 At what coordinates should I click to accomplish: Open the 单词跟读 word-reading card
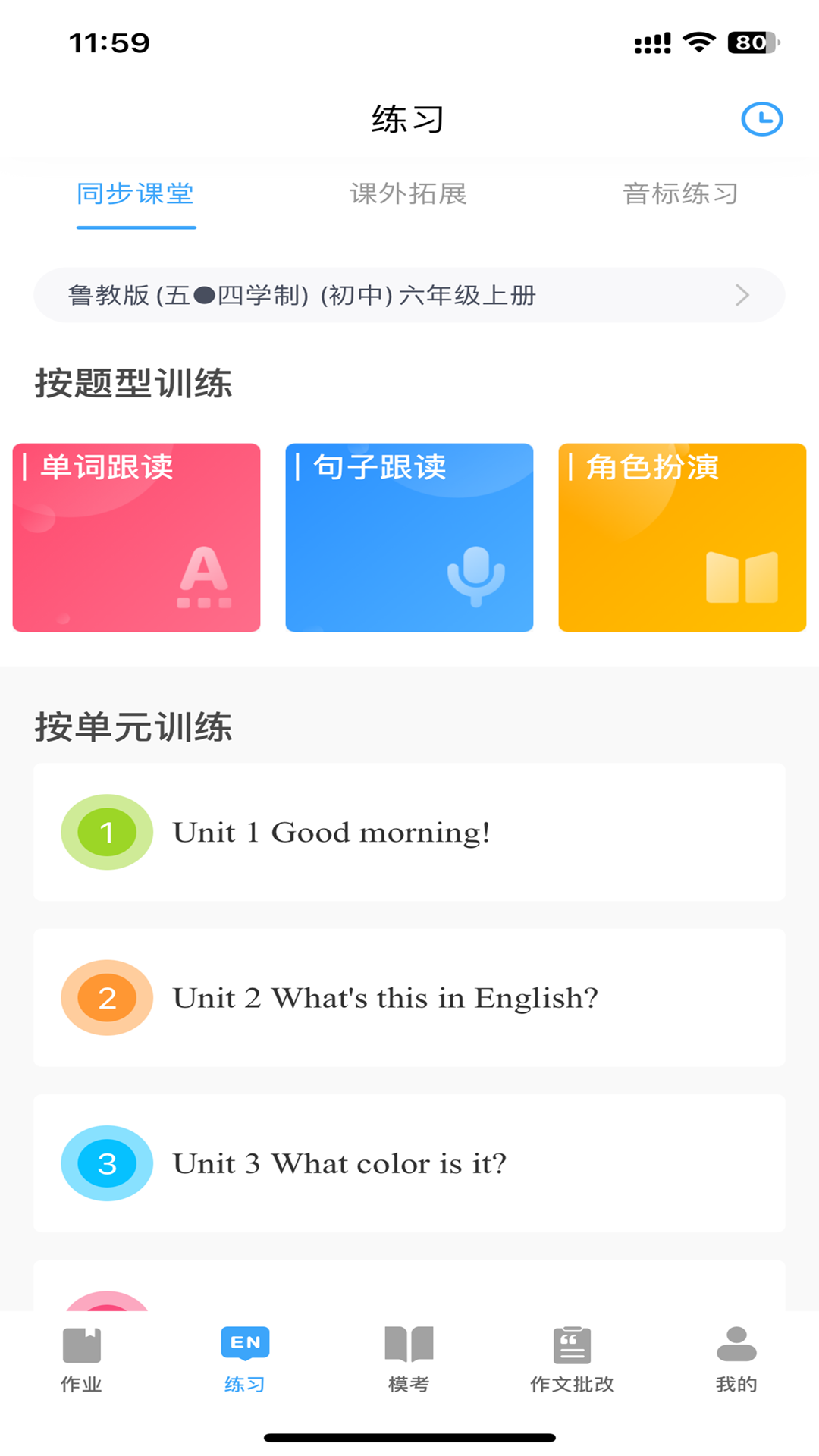[x=136, y=537]
